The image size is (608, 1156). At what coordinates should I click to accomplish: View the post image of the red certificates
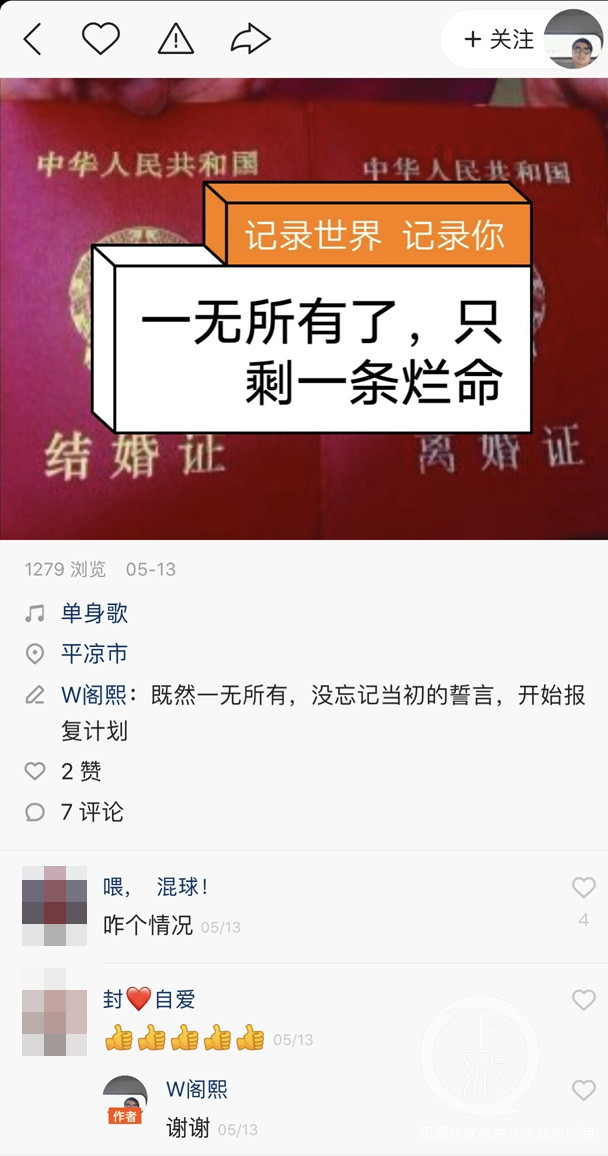pos(304,308)
